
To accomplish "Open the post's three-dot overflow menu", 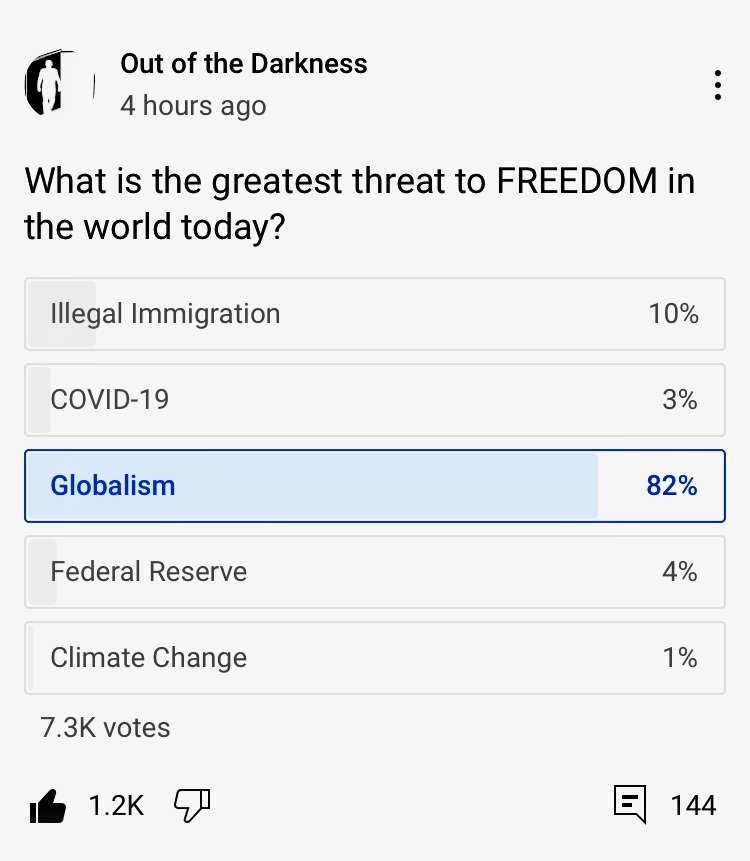I will coord(718,86).
